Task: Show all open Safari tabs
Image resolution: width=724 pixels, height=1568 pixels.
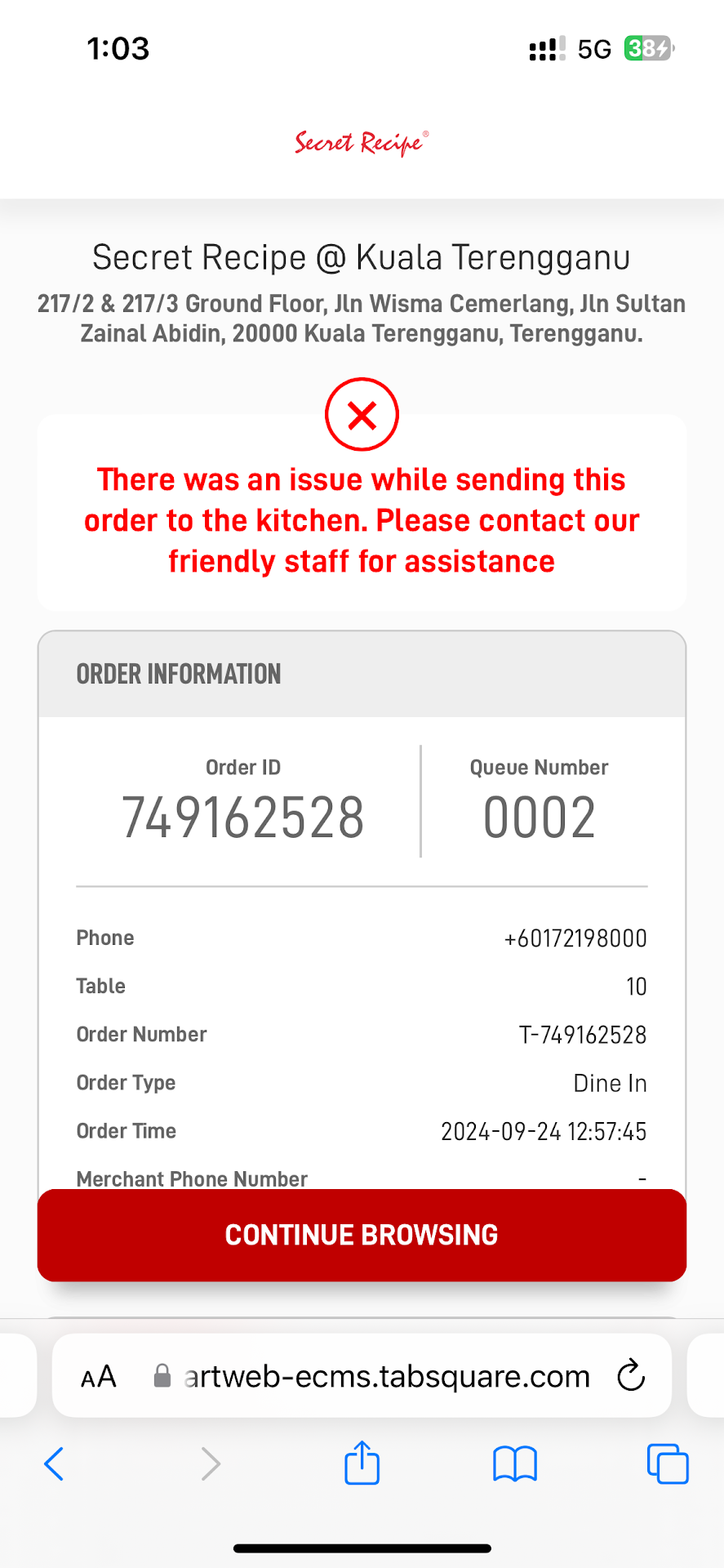Action: pos(667,1463)
